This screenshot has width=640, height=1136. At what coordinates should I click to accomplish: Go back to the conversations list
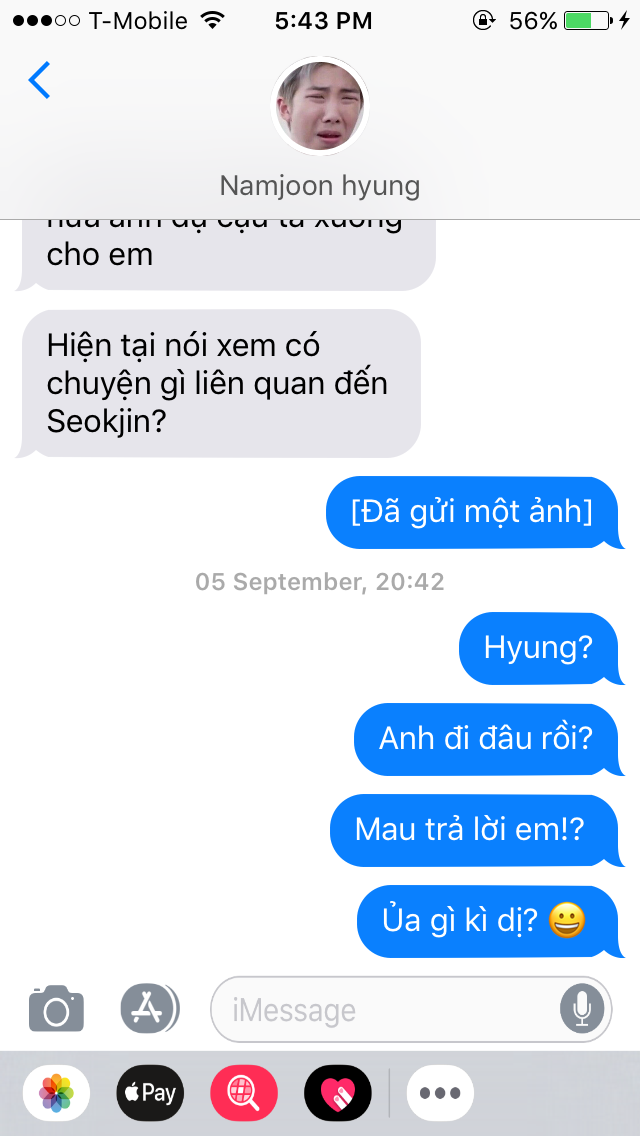click(x=40, y=80)
